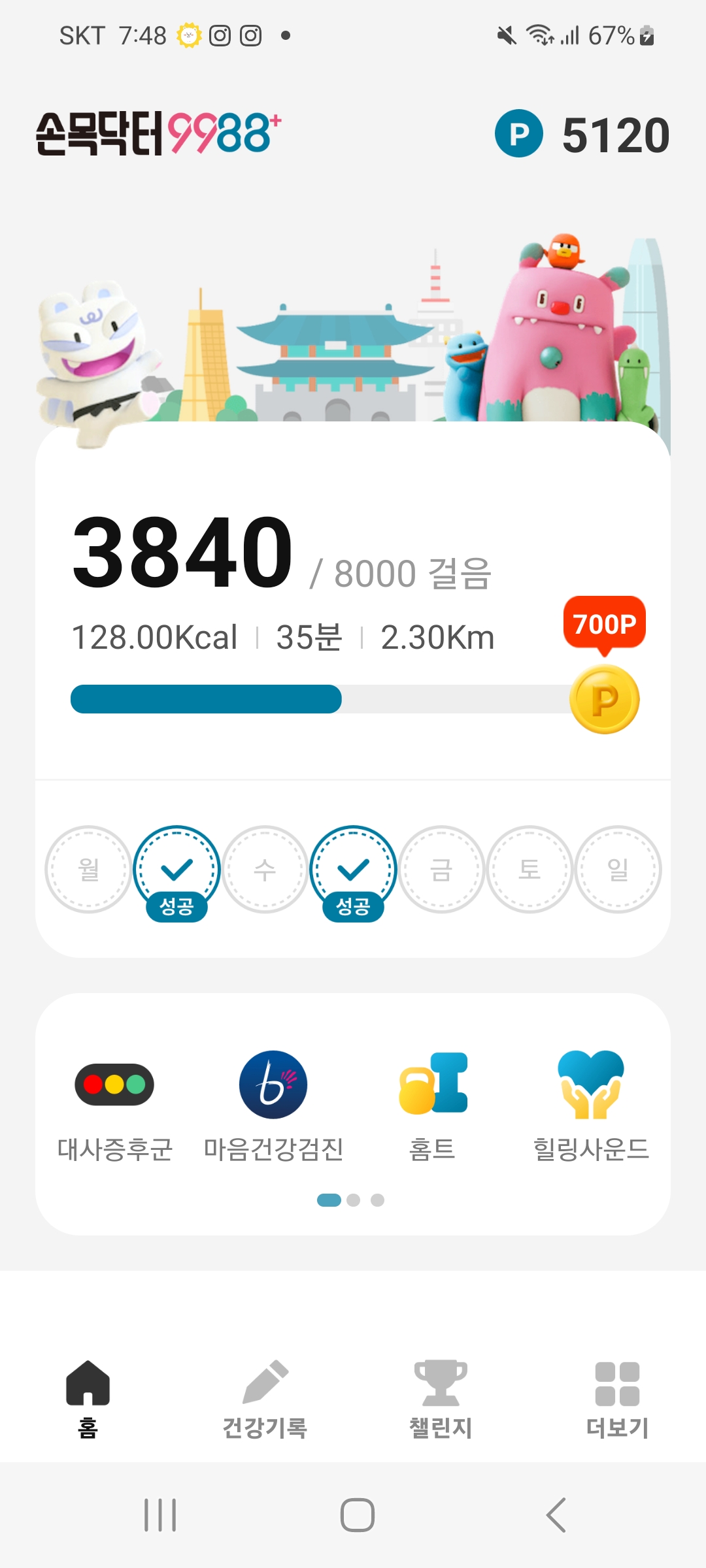Open the 더보기 tab

click(617, 1399)
